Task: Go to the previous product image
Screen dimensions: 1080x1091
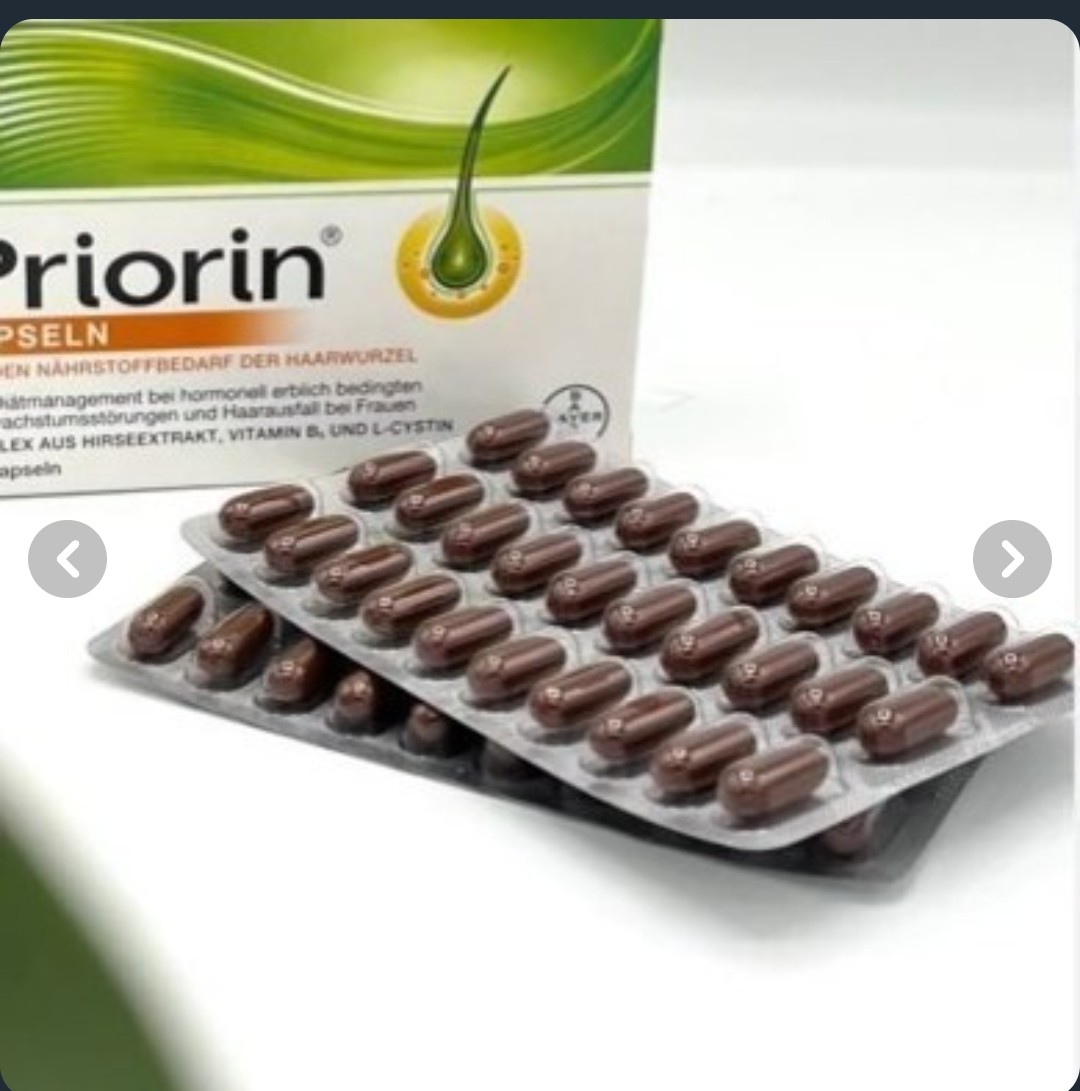Action: coord(67,559)
